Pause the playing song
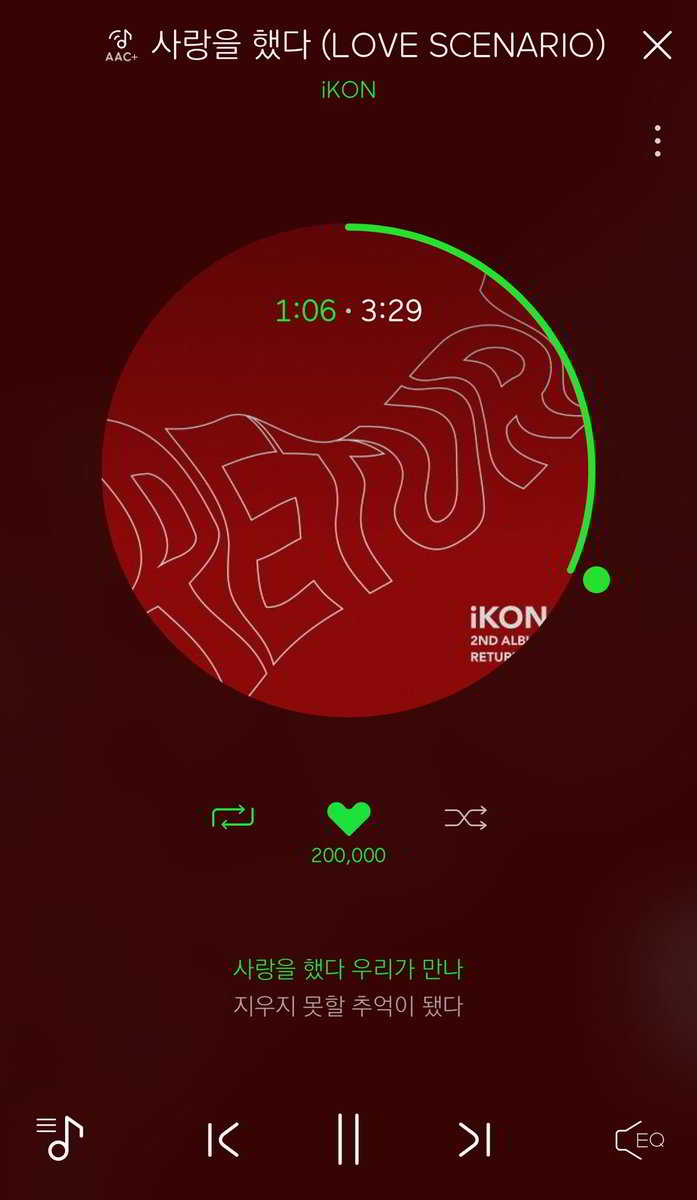 point(348,1139)
